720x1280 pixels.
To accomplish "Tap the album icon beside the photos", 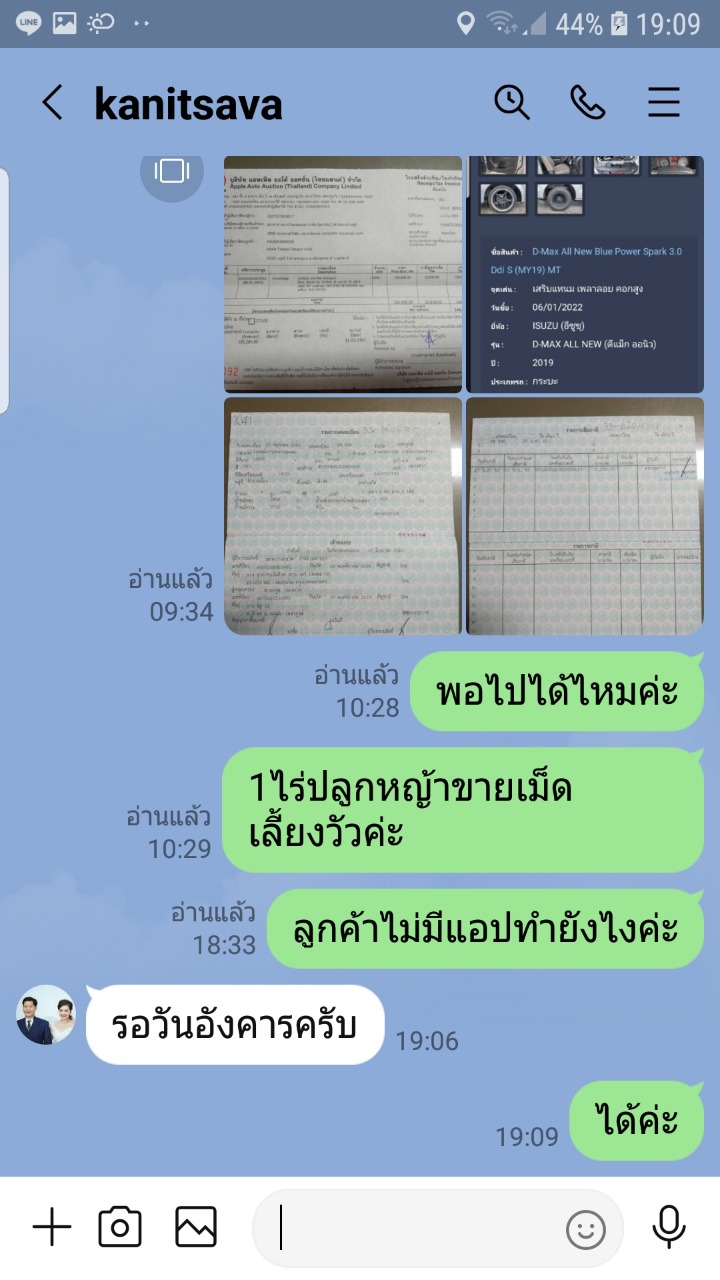I will [172, 172].
